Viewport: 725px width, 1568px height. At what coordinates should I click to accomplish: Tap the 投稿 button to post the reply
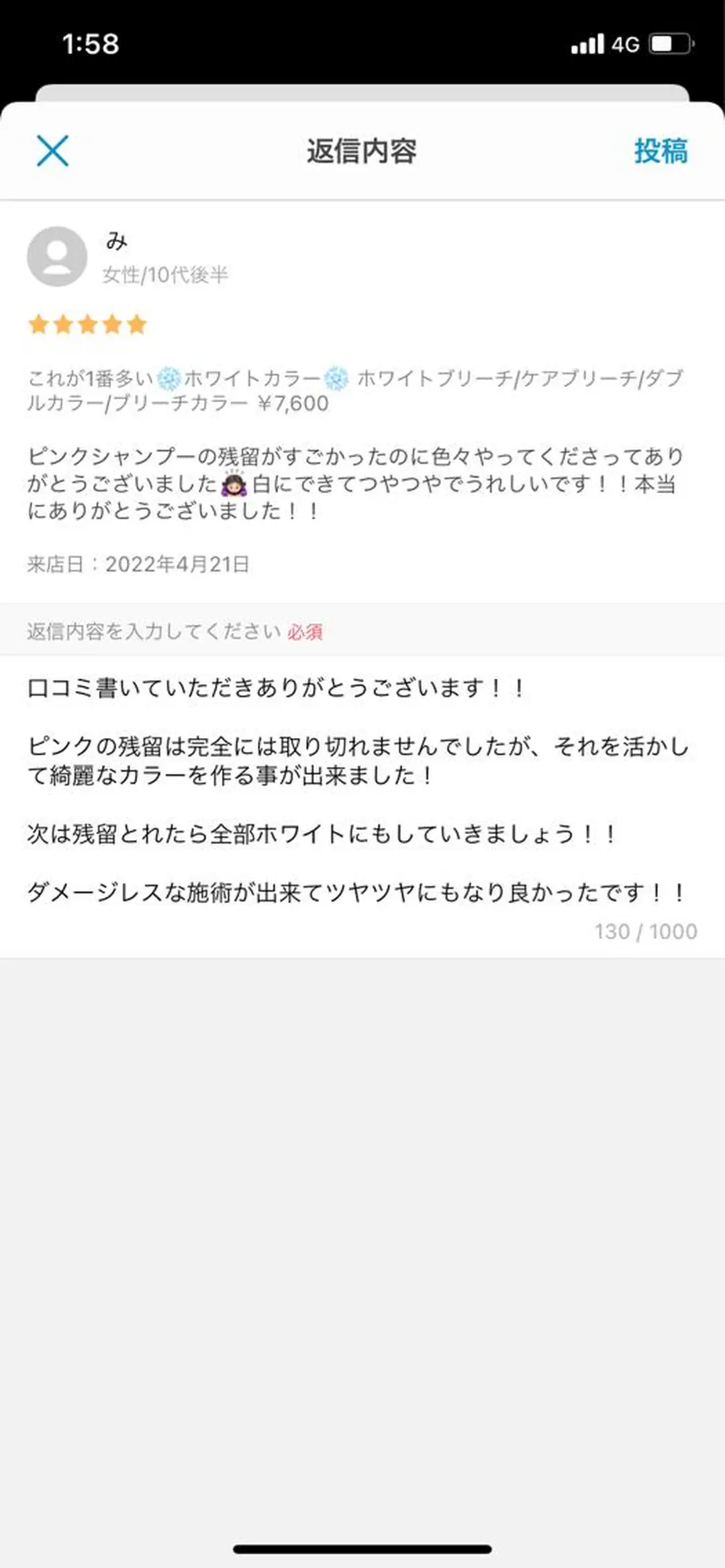coord(661,151)
